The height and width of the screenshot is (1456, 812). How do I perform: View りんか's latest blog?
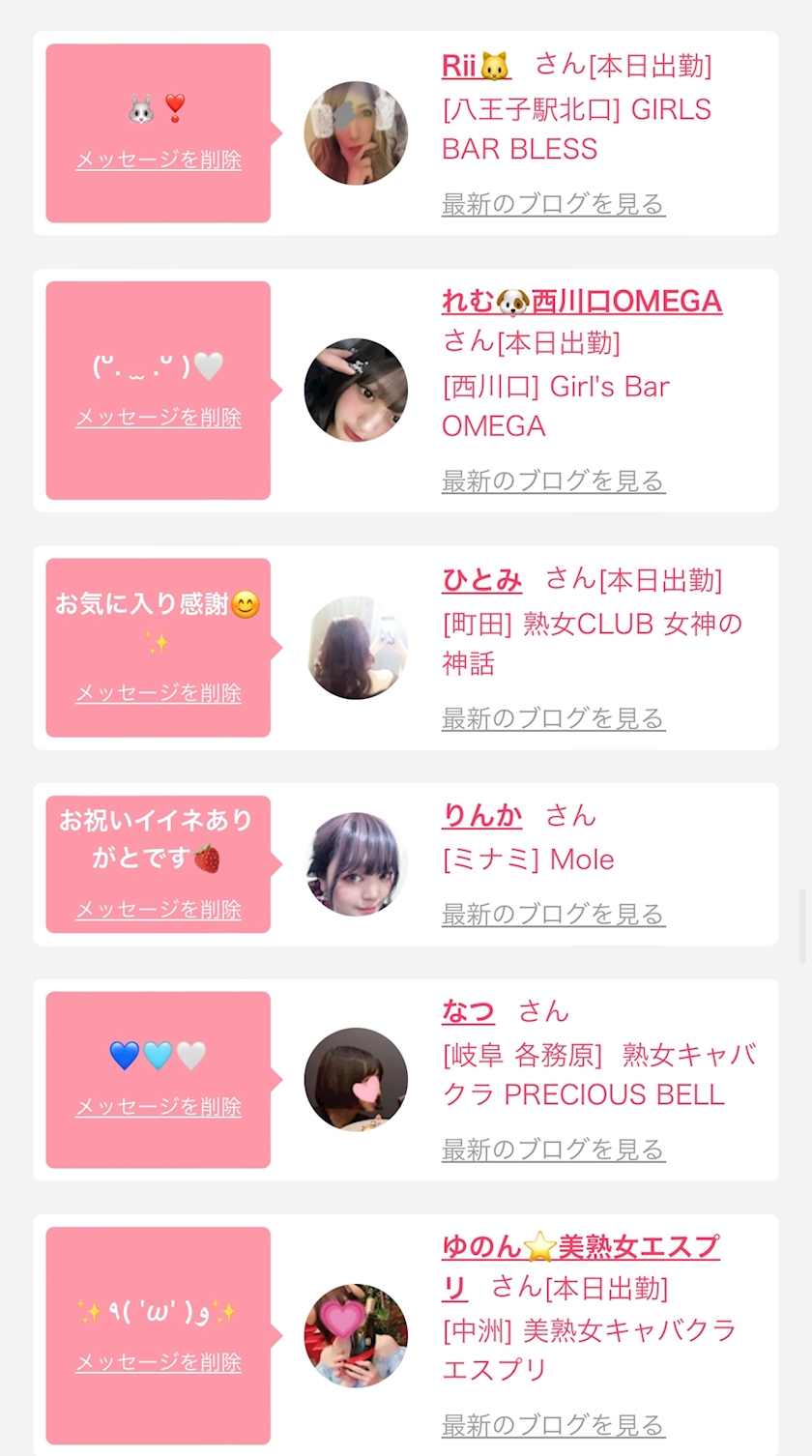pos(553,914)
